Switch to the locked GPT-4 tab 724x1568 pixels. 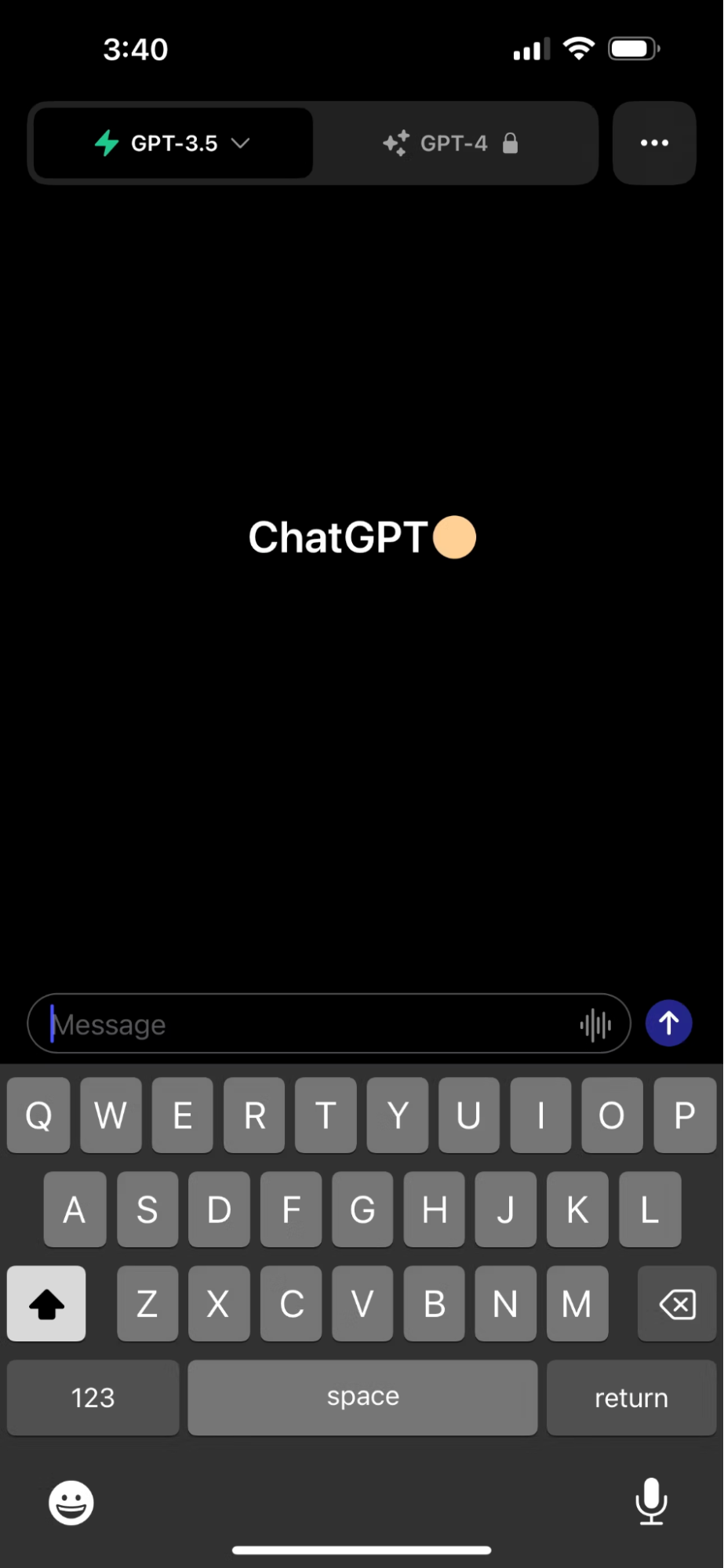click(x=451, y=144)
